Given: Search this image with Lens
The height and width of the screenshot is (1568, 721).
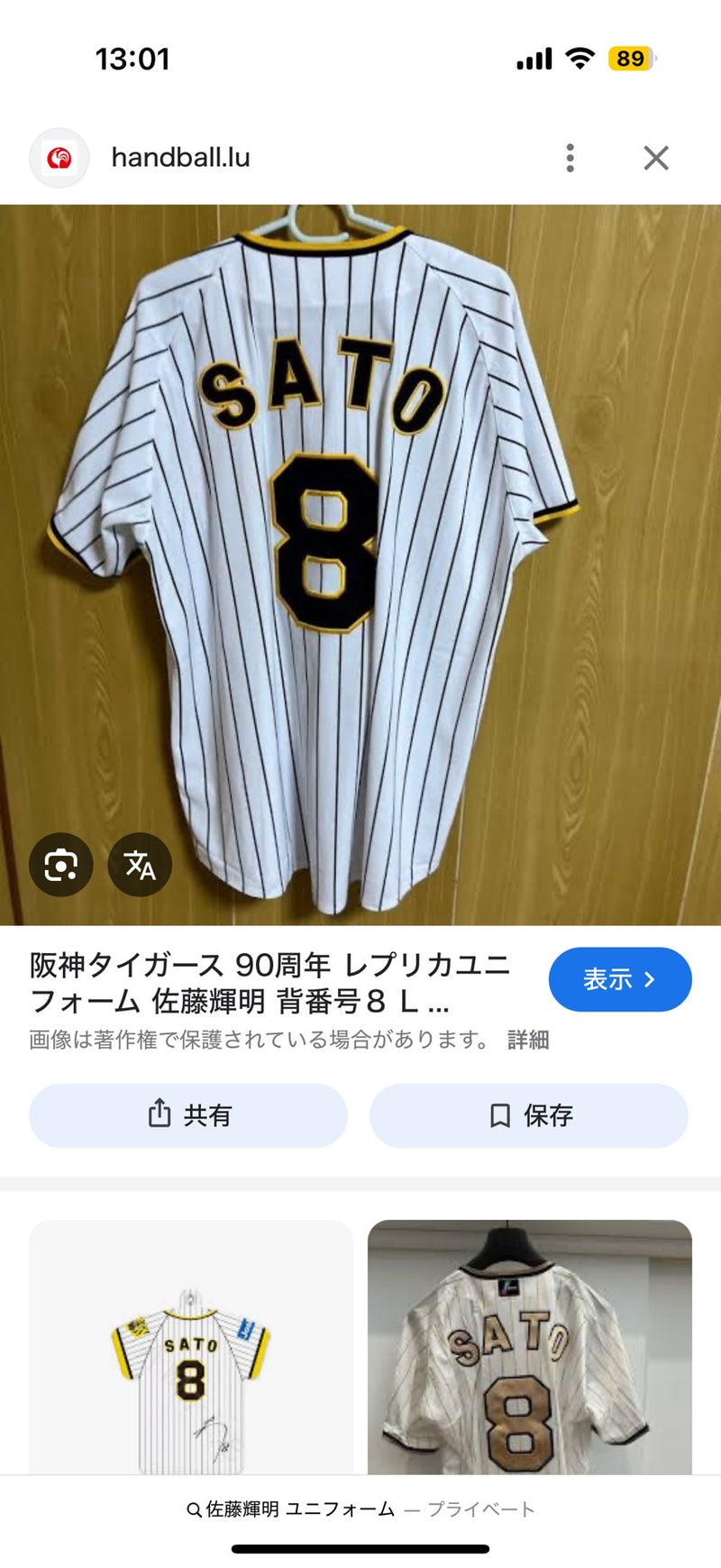Looking at the screenshot, I should tap(60, 865).
